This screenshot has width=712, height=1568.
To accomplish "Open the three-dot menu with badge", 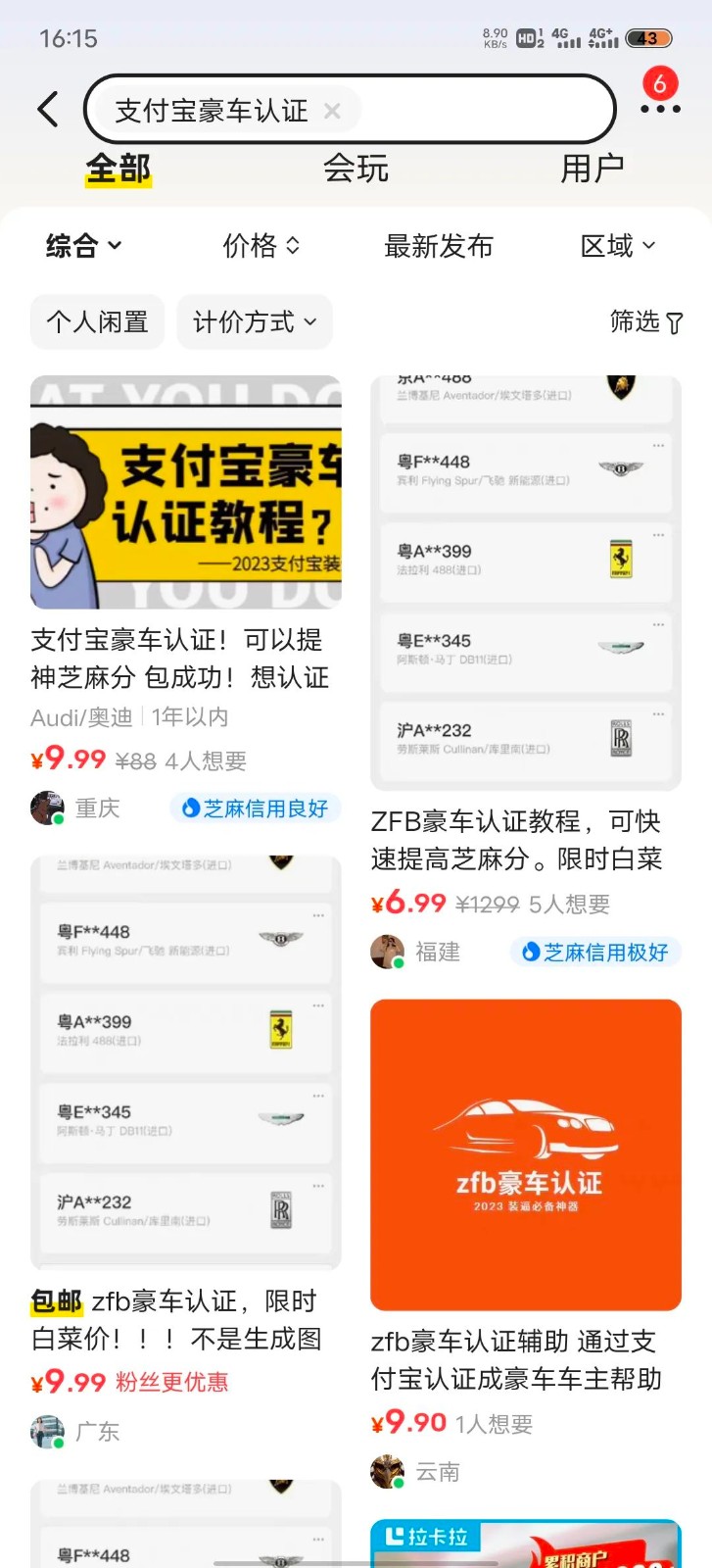I will 660,108.
